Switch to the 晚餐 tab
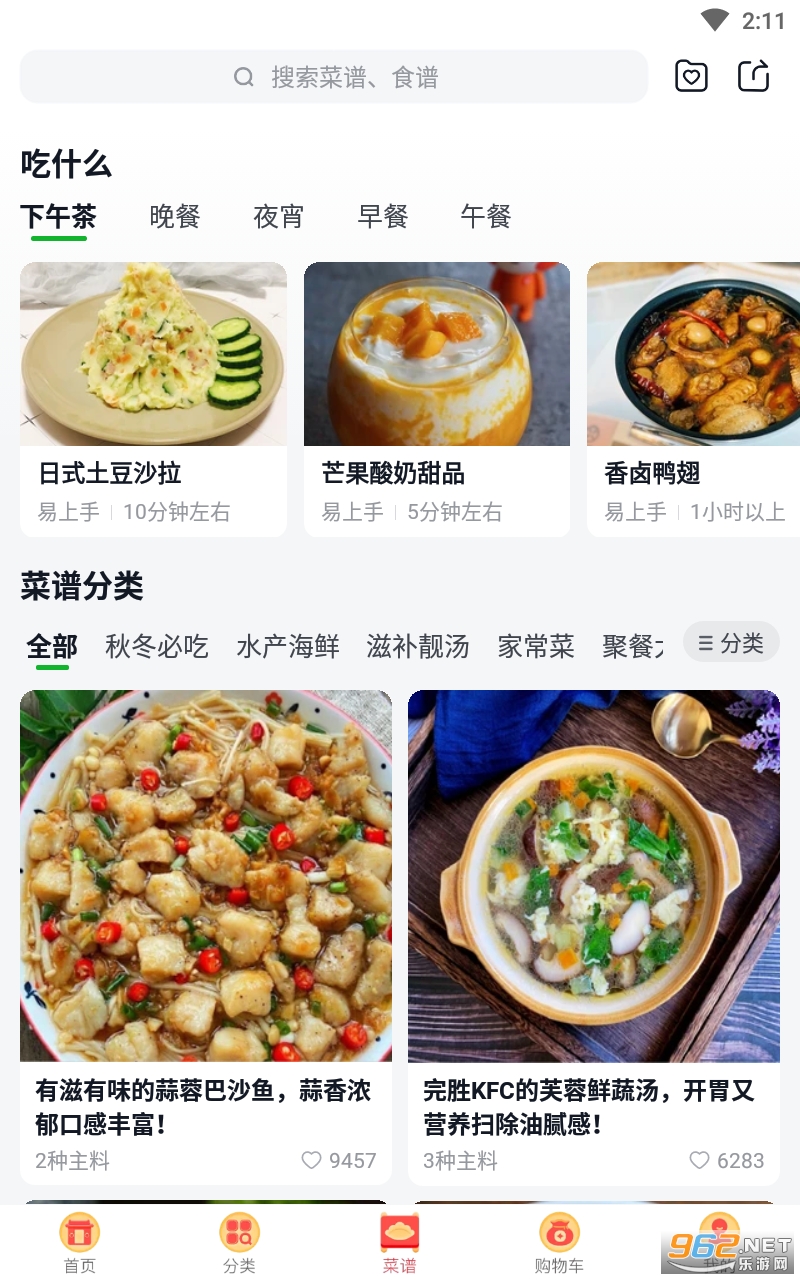 click(x=175, y=216)
